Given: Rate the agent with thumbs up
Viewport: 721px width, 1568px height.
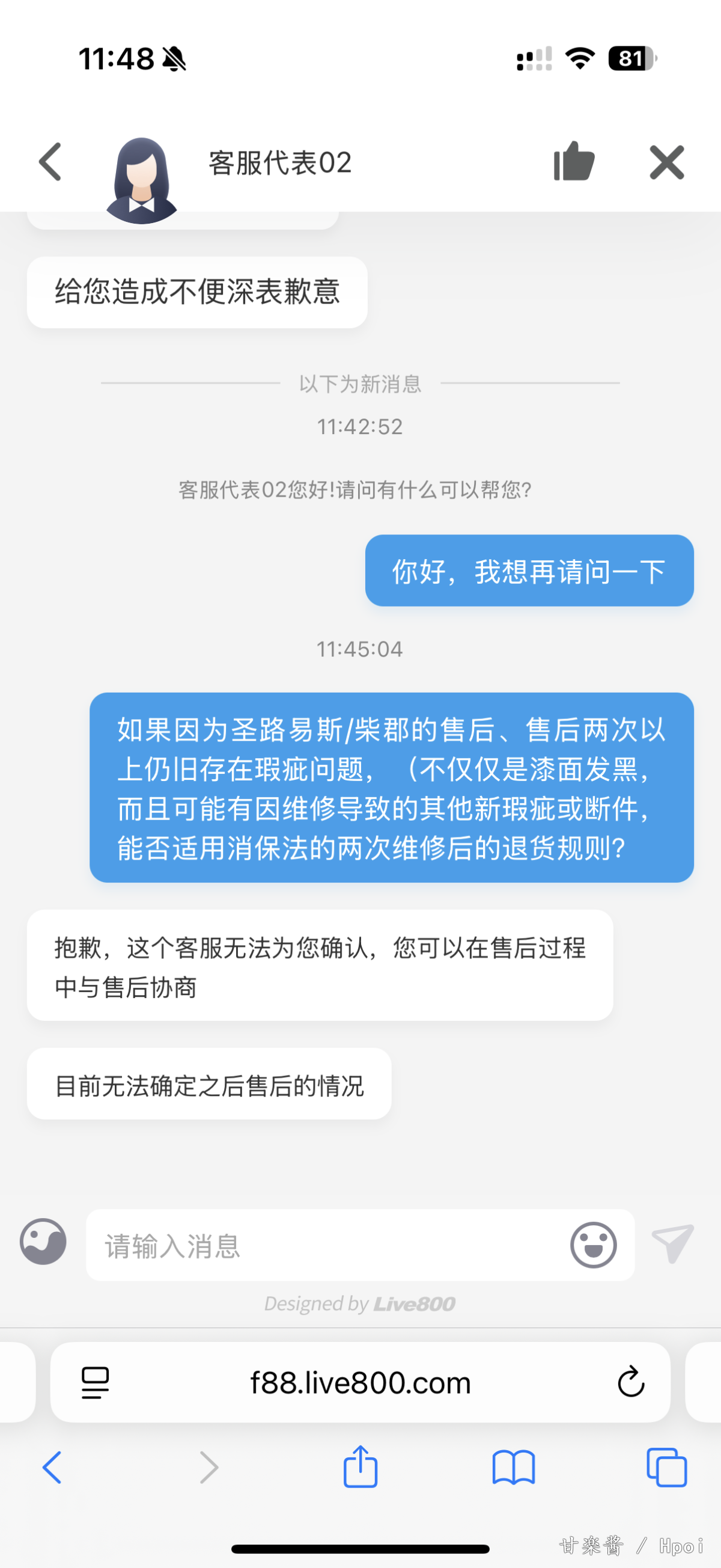Looking at the screenshot, I should (x=573, y=161).
